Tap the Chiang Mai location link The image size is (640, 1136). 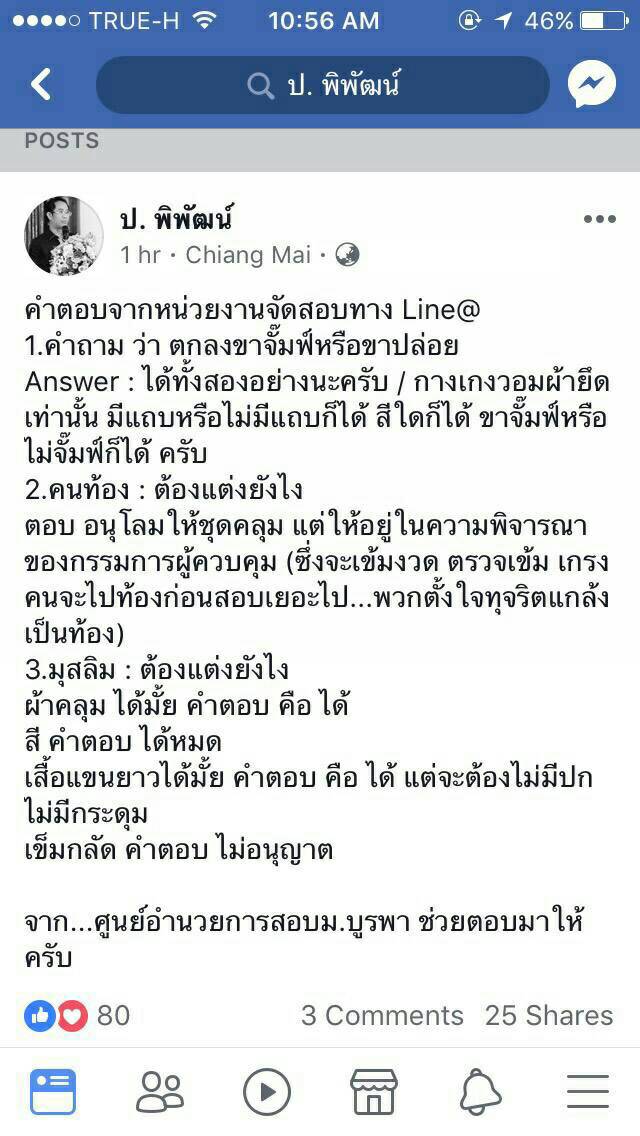coord(248,255)
